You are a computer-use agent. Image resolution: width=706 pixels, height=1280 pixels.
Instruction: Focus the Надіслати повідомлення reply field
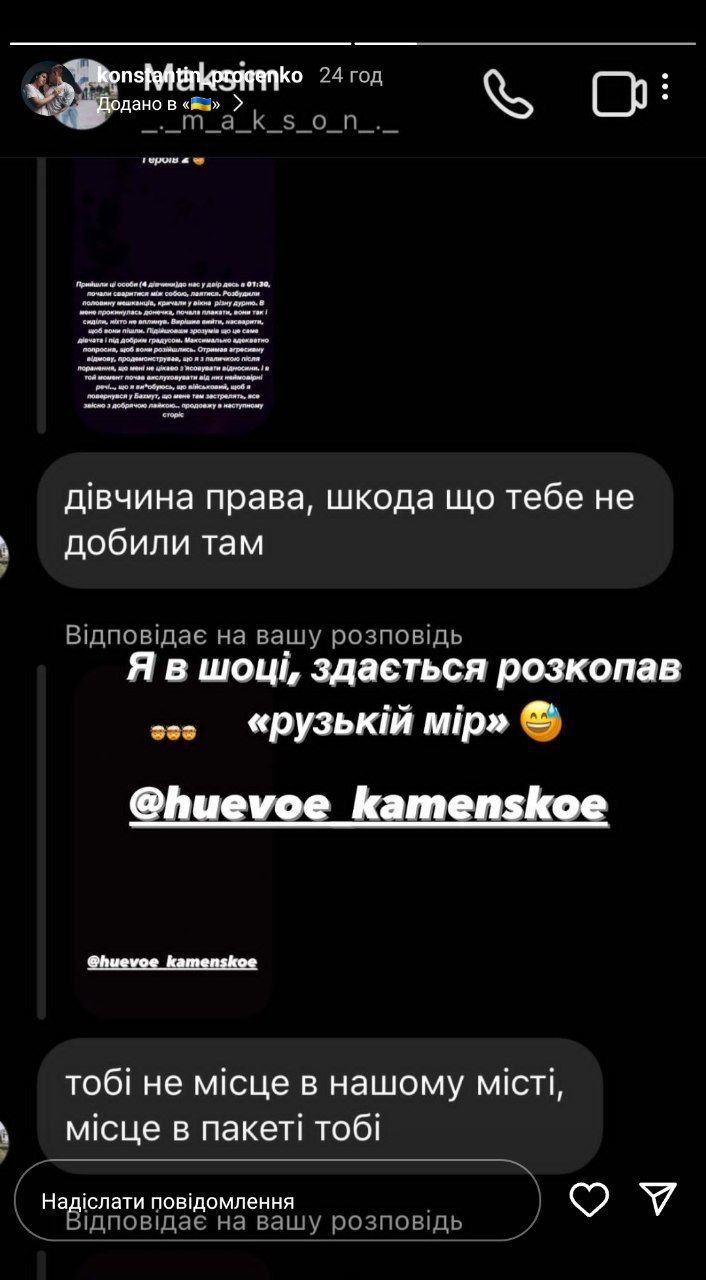(x=278, y=1201)
